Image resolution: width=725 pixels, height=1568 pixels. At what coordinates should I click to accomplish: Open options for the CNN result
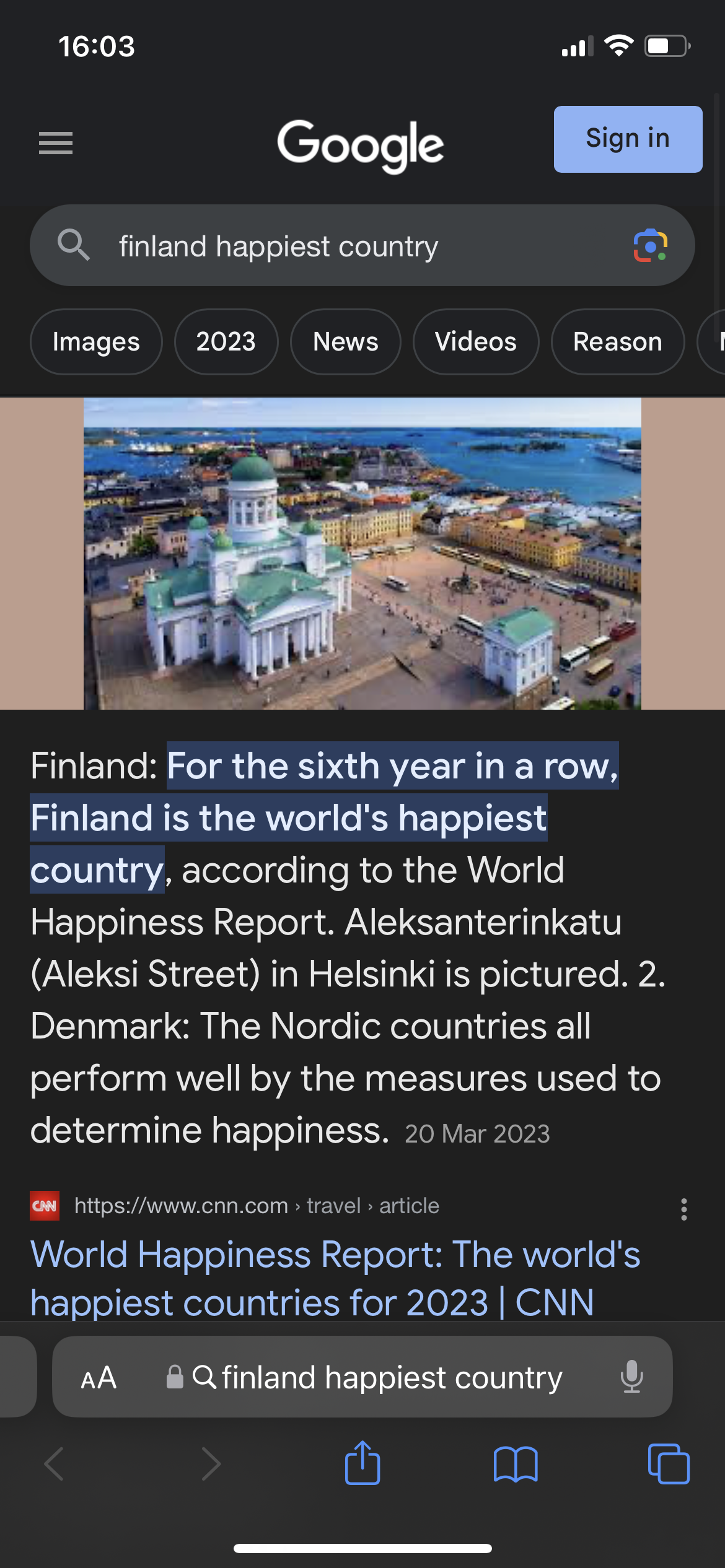click(x=683, y=1209)
